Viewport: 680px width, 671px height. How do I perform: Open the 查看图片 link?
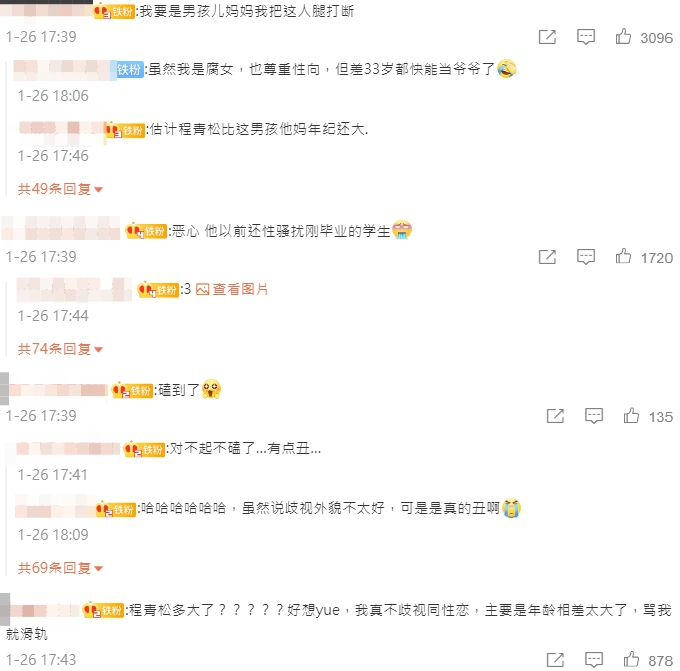tap(233, 289)
